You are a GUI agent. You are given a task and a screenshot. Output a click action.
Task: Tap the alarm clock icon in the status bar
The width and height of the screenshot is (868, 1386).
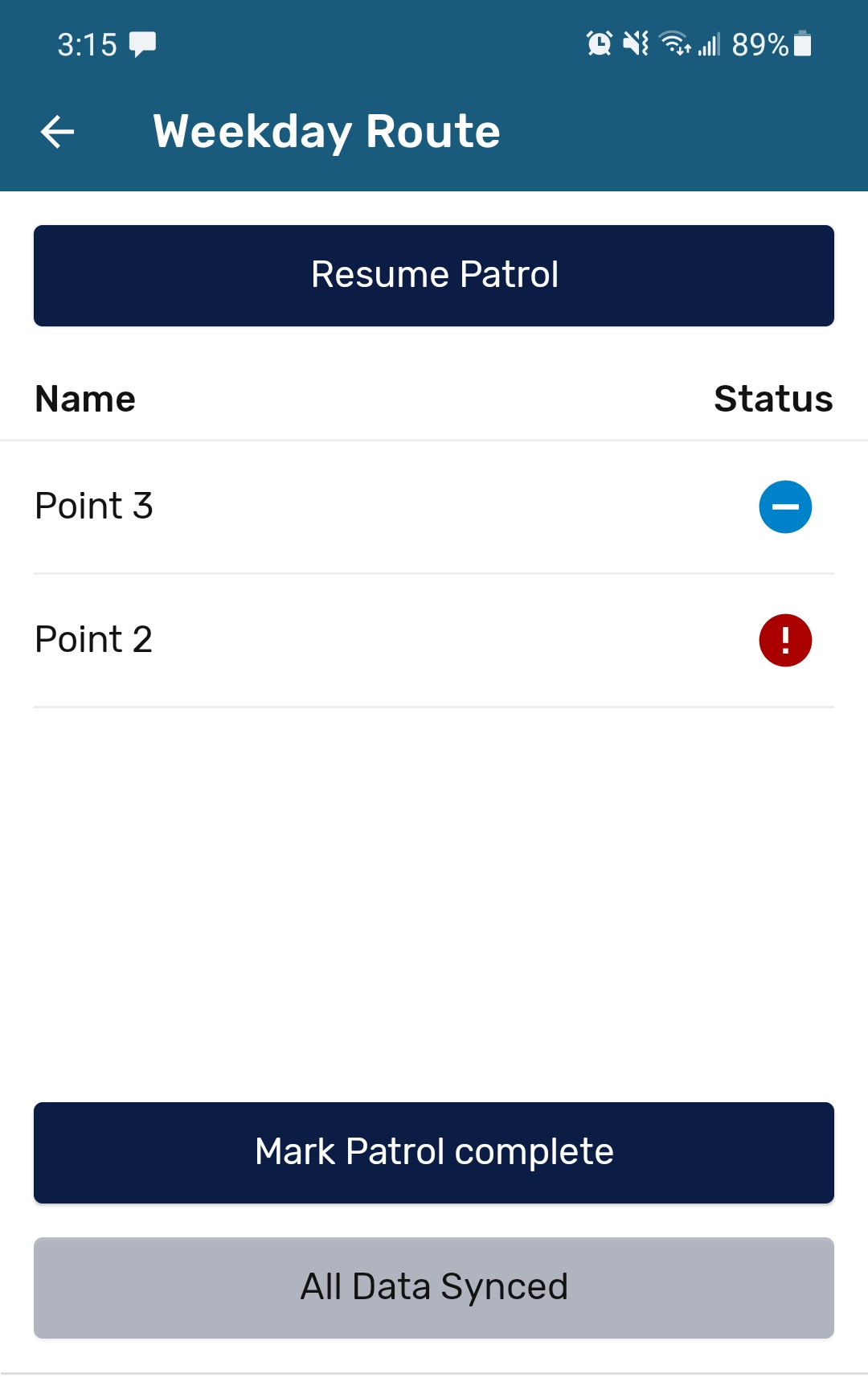coord(599,44)
